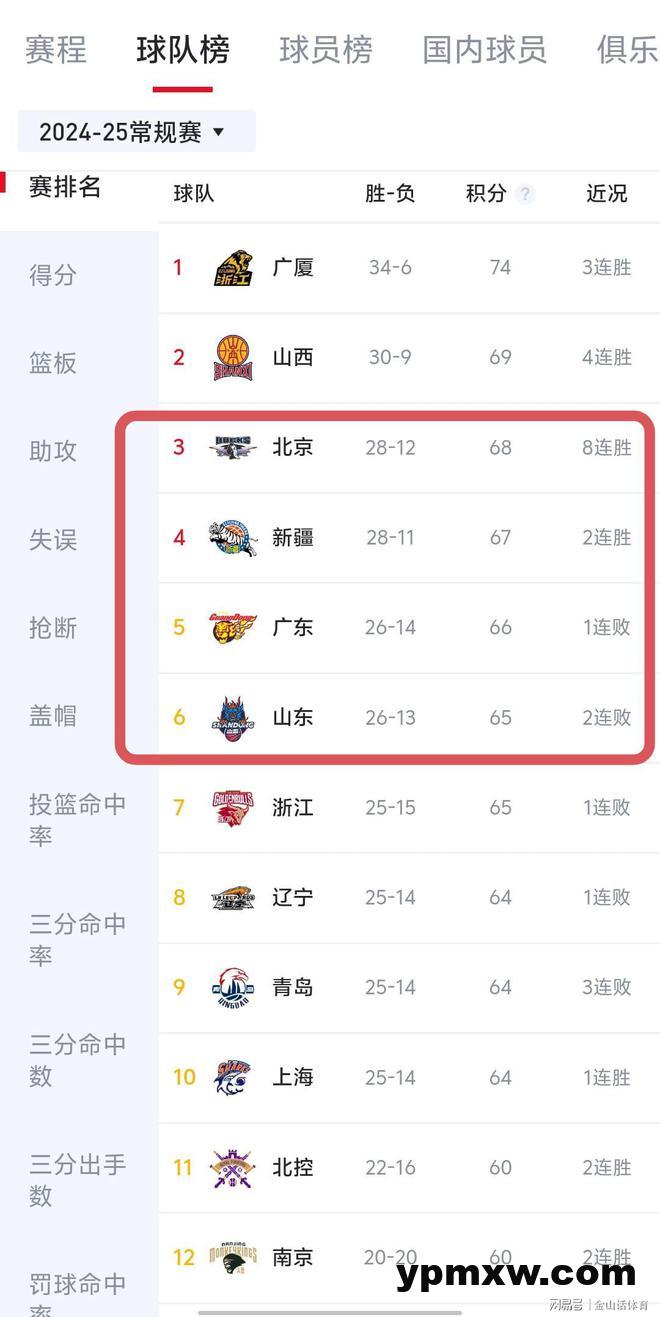Open the 国内球员 tab

[484, 50]
